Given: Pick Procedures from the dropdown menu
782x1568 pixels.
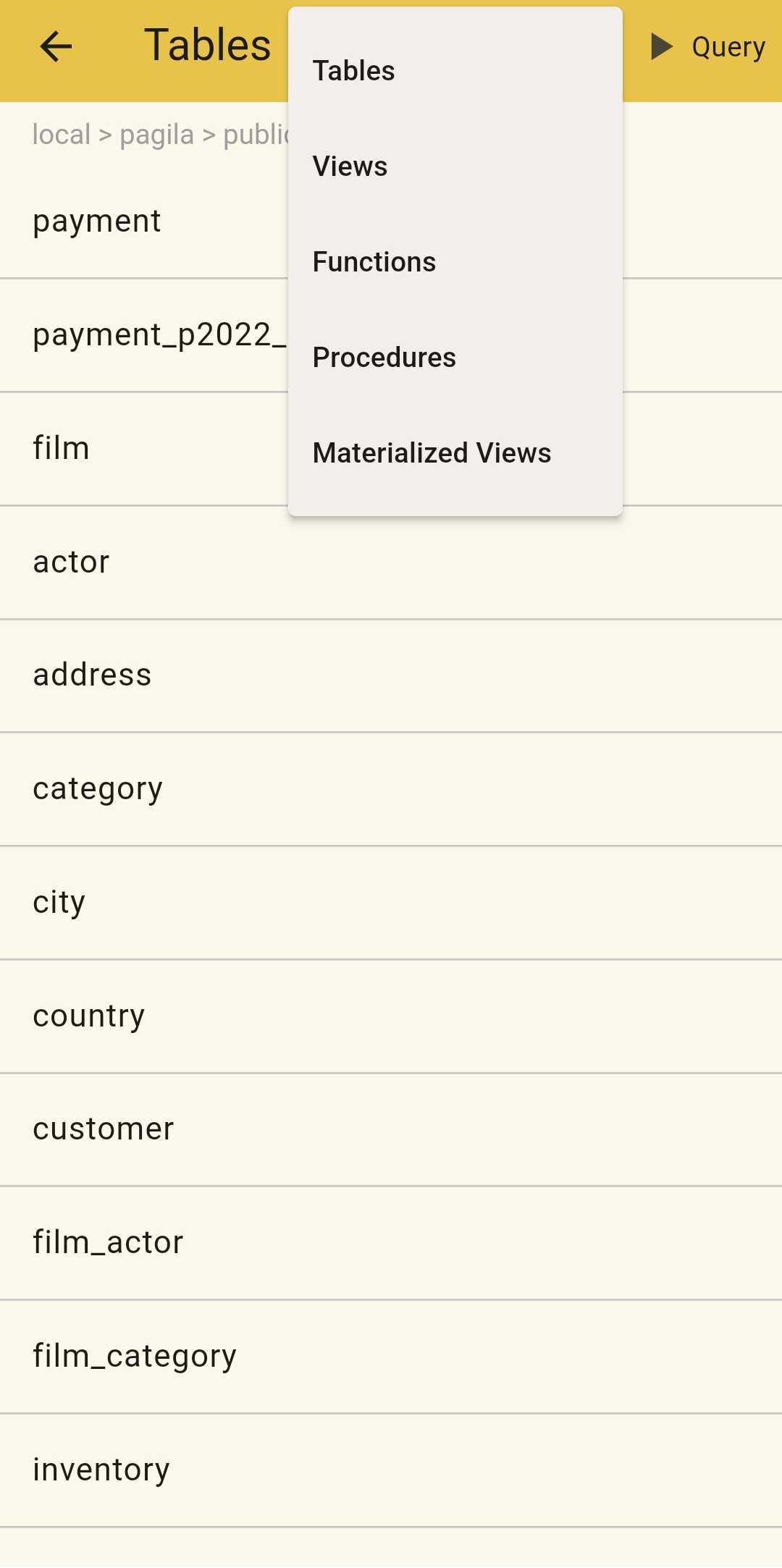Looking at the screenshot, I should click(455, 358).
